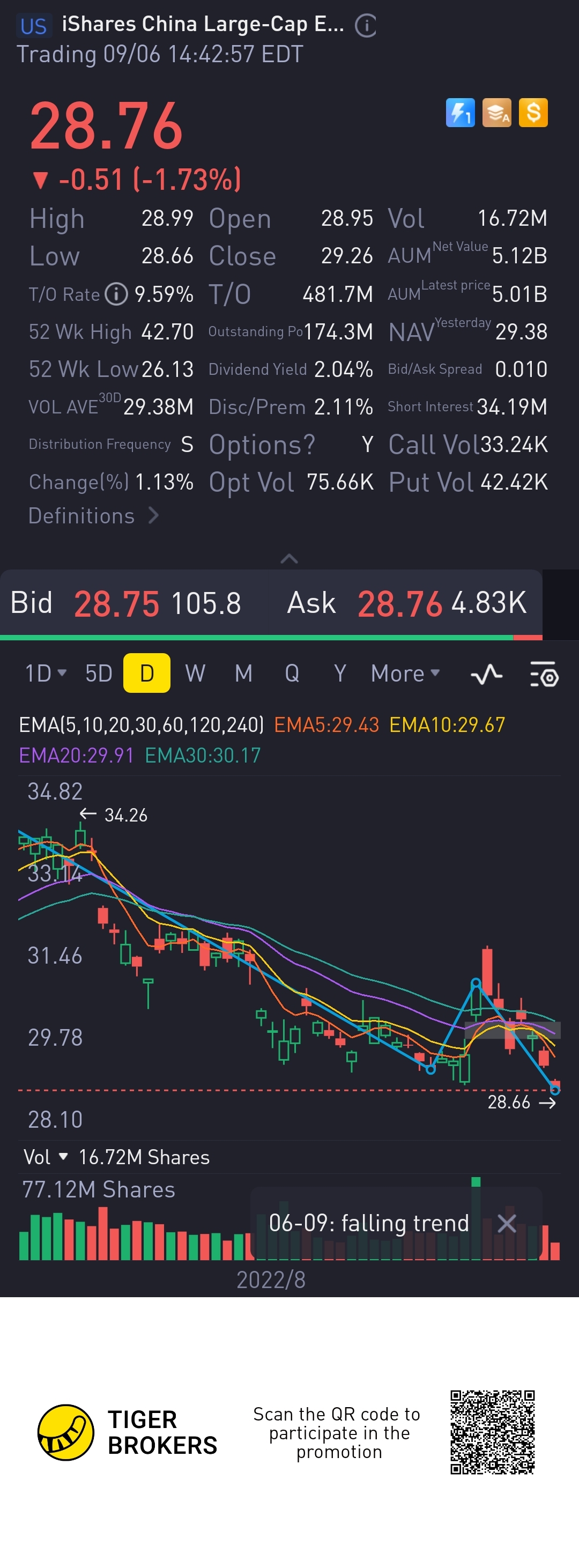
Task: Switch to the W weekly chart
Action: point(195,673)
